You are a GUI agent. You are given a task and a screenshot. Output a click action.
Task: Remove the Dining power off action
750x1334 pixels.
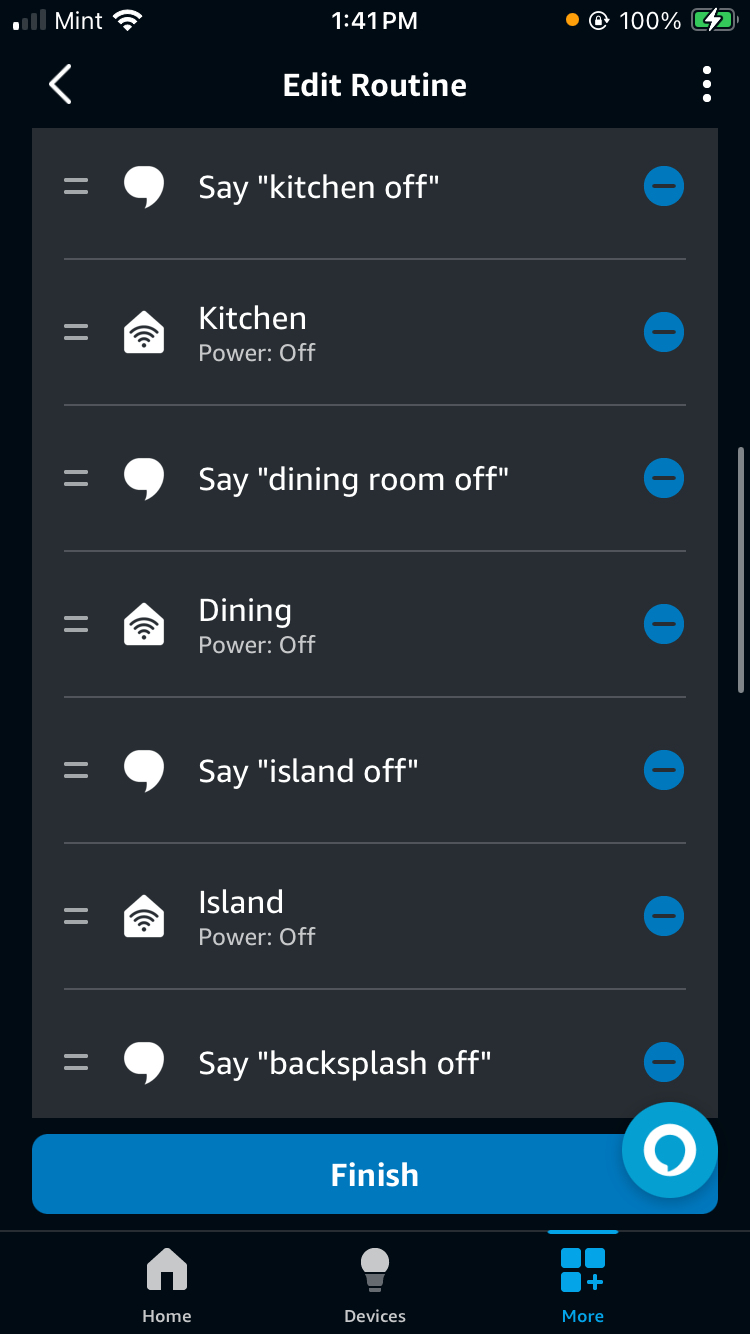pyautogui.click(x=663, y=624)
